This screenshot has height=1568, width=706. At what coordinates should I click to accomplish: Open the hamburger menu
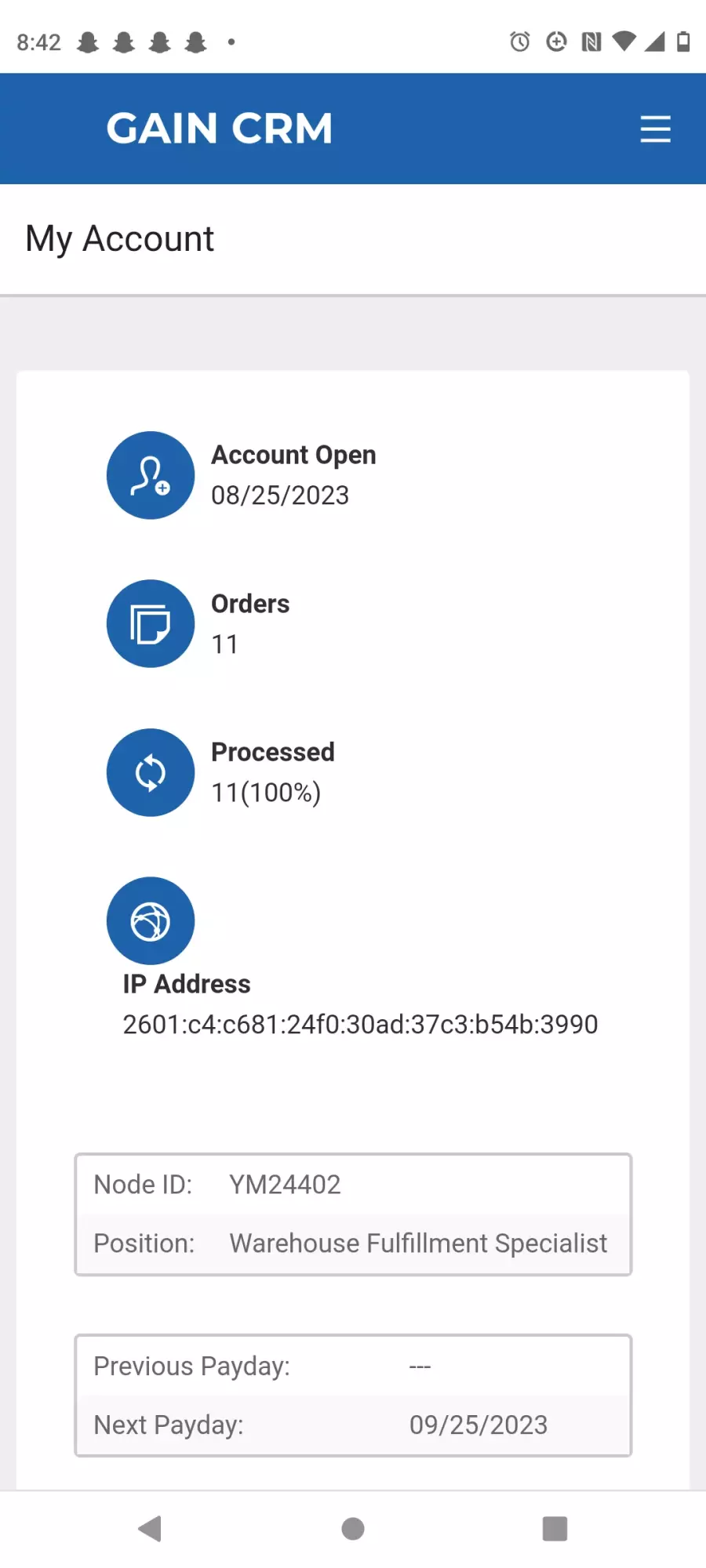point(655,129)
